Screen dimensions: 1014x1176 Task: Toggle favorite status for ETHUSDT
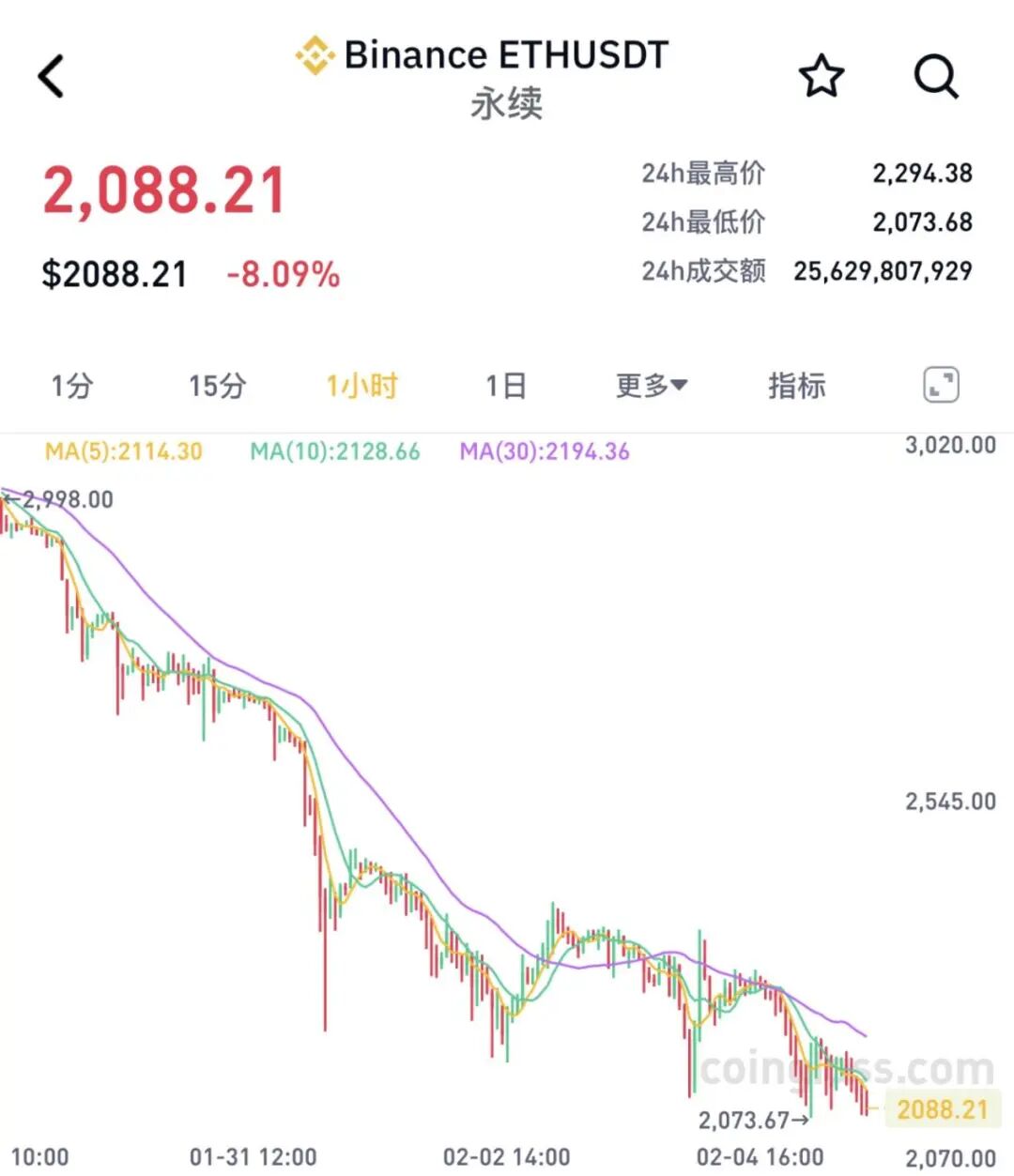tap(822, 76)
